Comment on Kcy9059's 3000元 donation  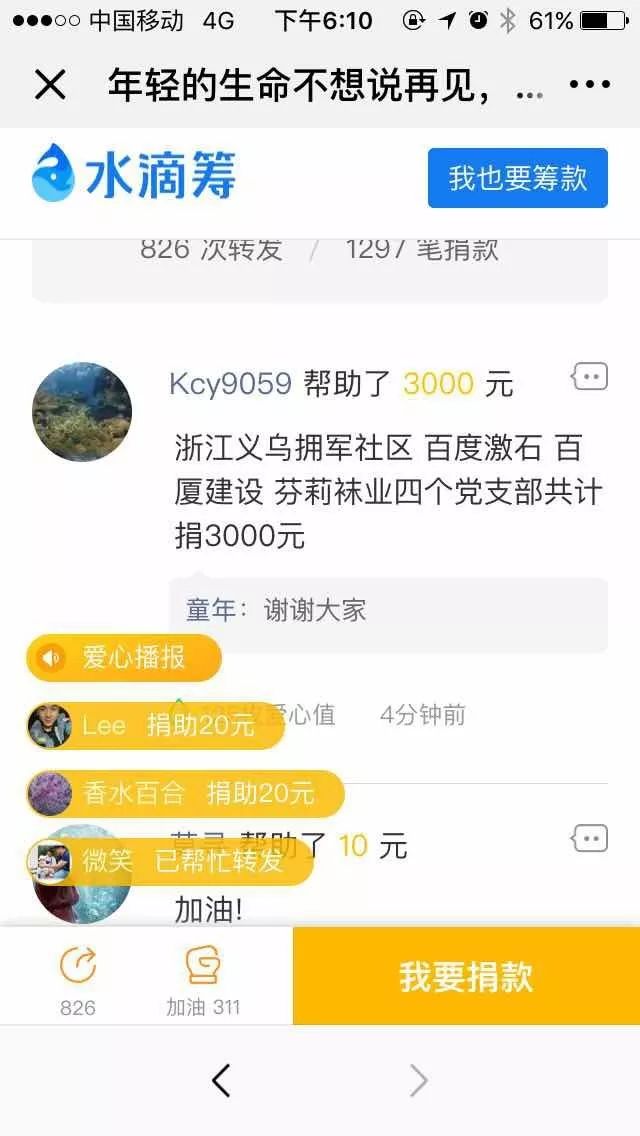tap(589, 376)
